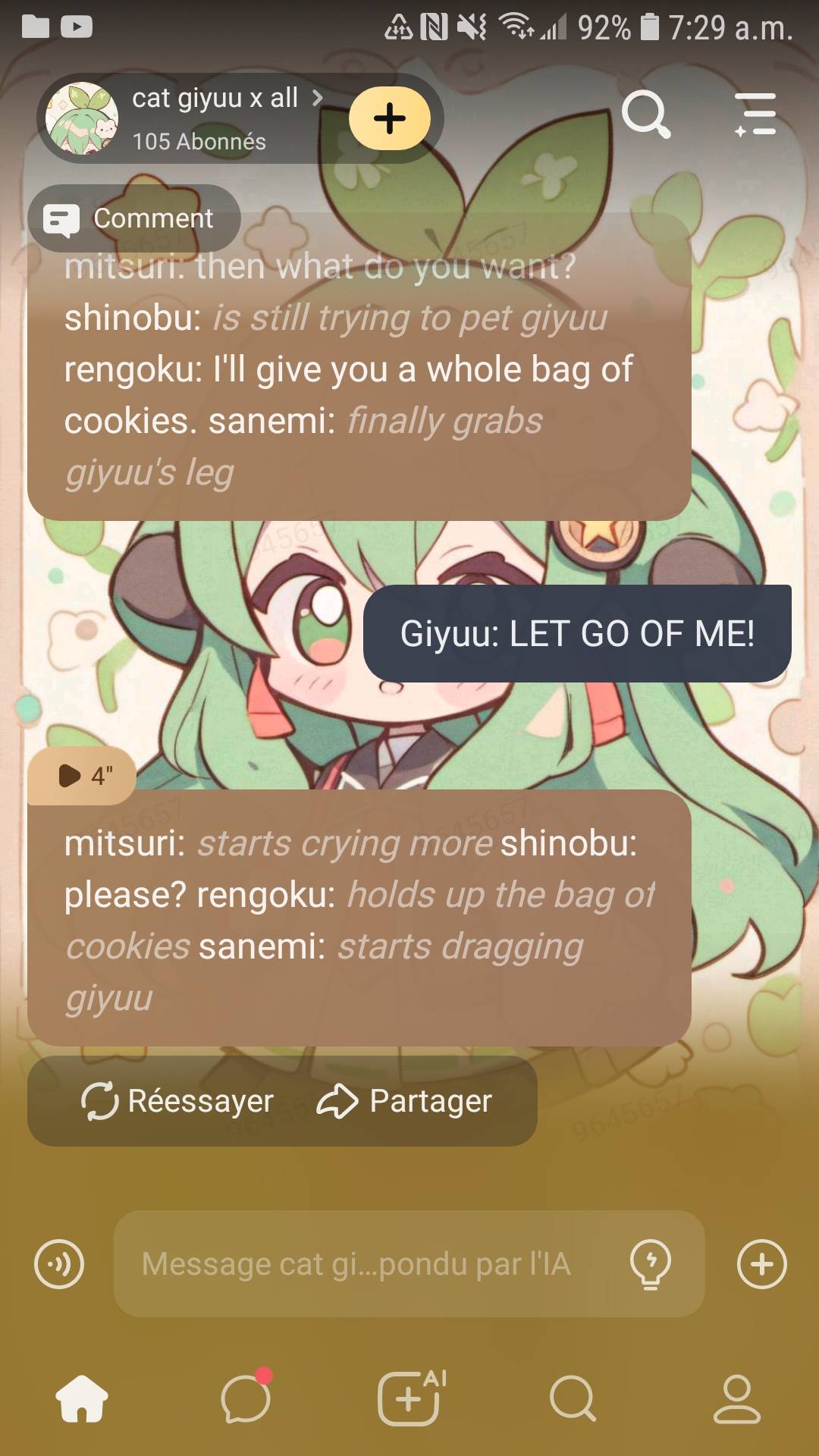Viewport: 819px width, 1456px height.
Task: Open the attachment plus icon beside input
Action: (761, 1264)
